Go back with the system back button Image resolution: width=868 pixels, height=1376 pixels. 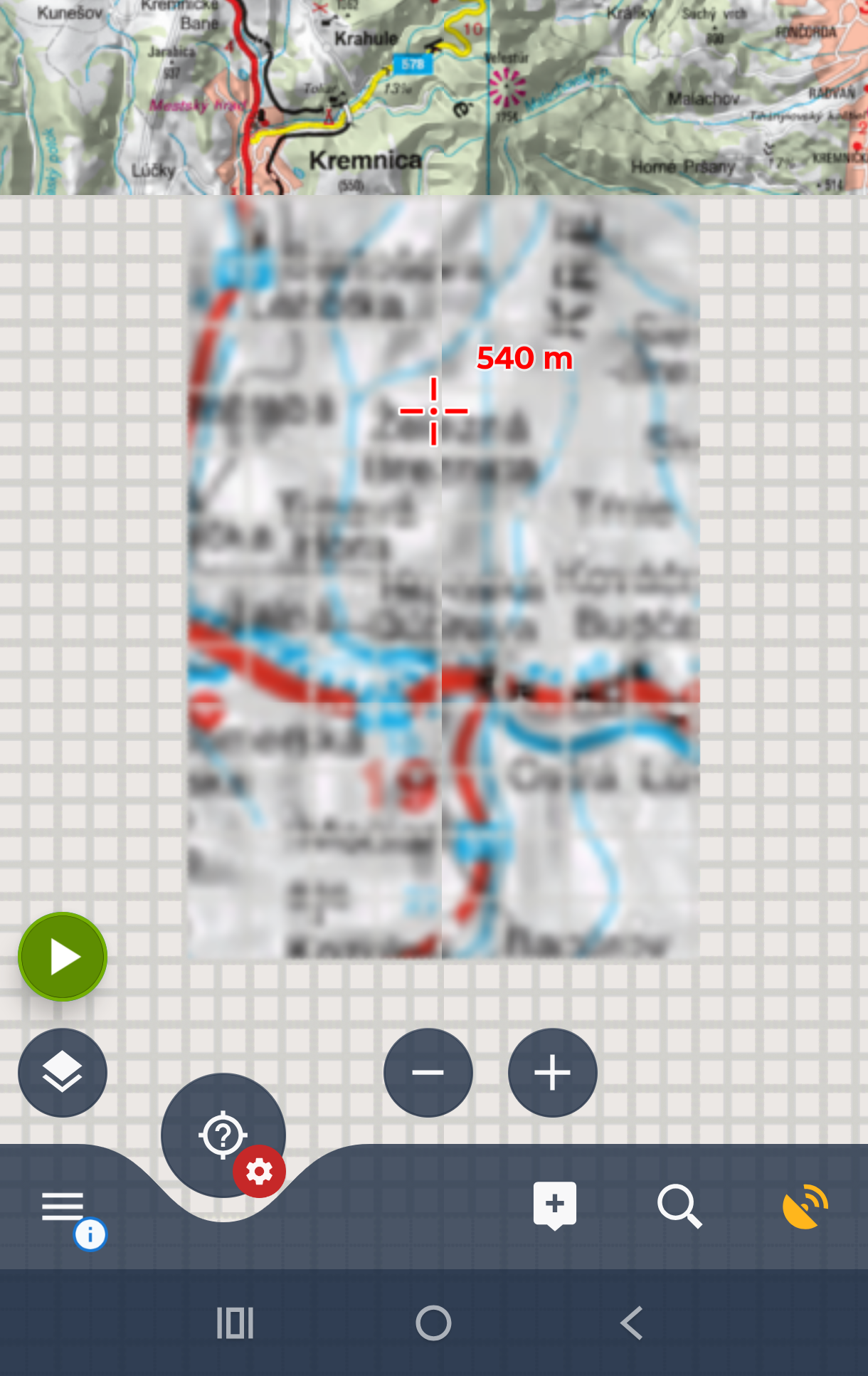631,1323
